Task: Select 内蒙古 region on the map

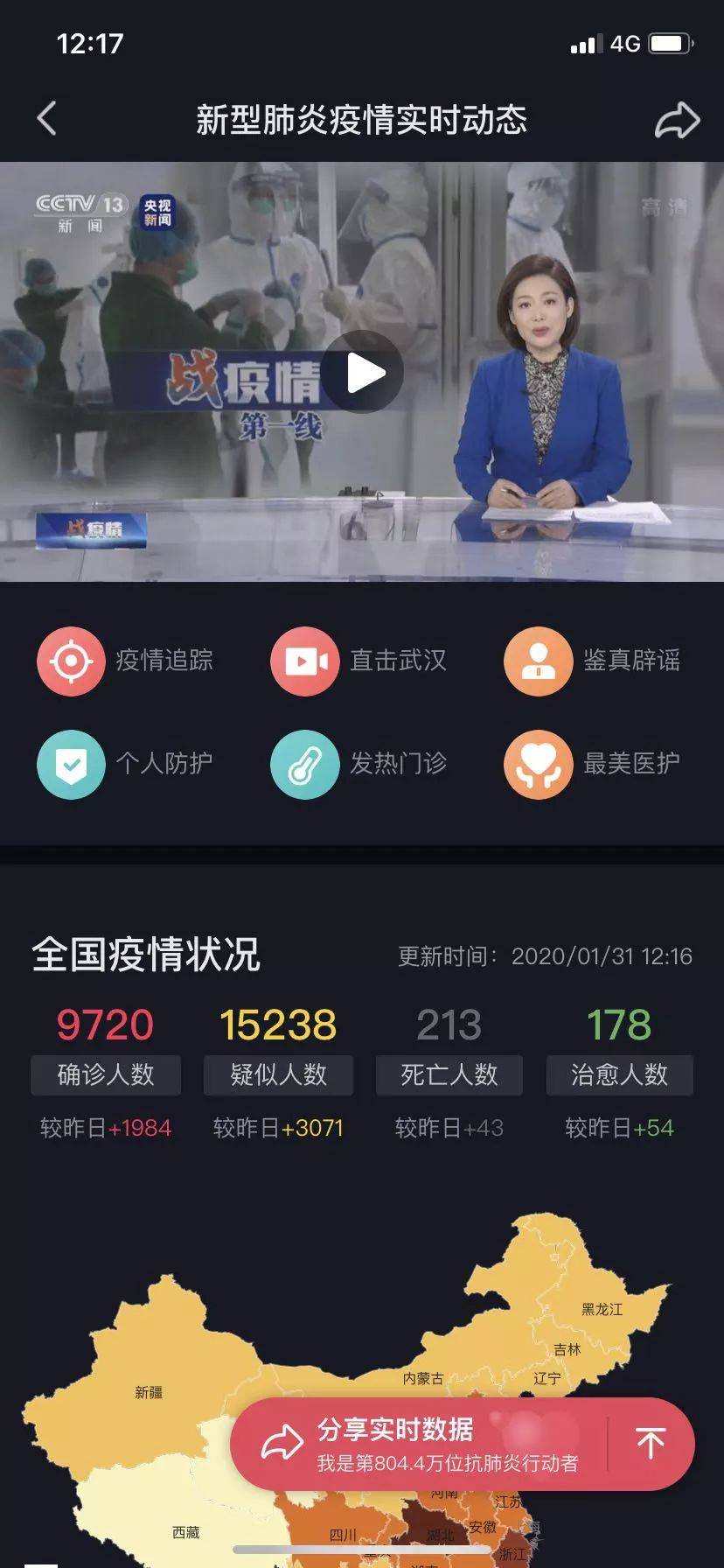Action: tap(422, 1378)
